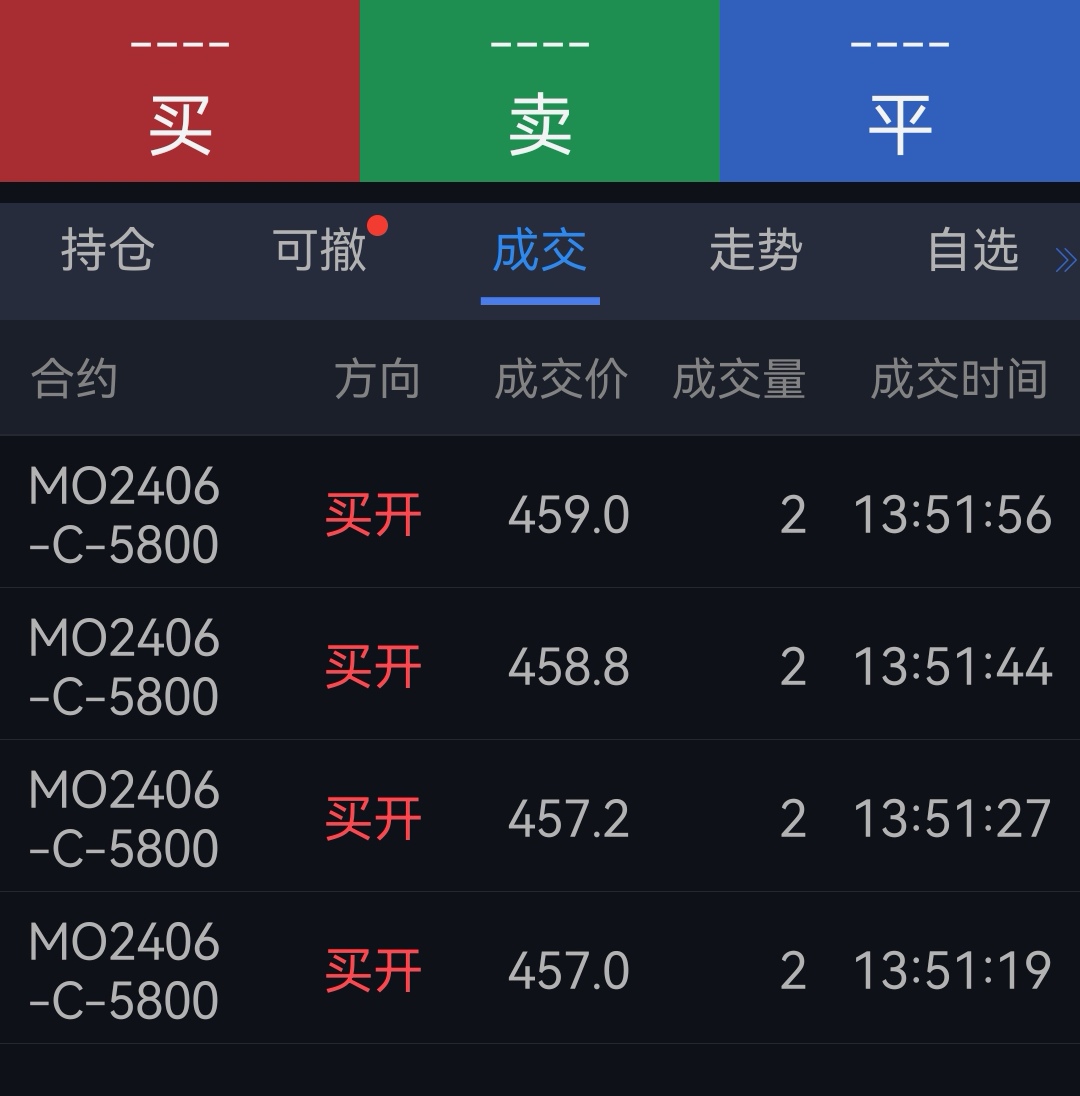Switch to the 走势 trend tab
Viewport: 1080px width, 1096px height.
pos(756,250)
